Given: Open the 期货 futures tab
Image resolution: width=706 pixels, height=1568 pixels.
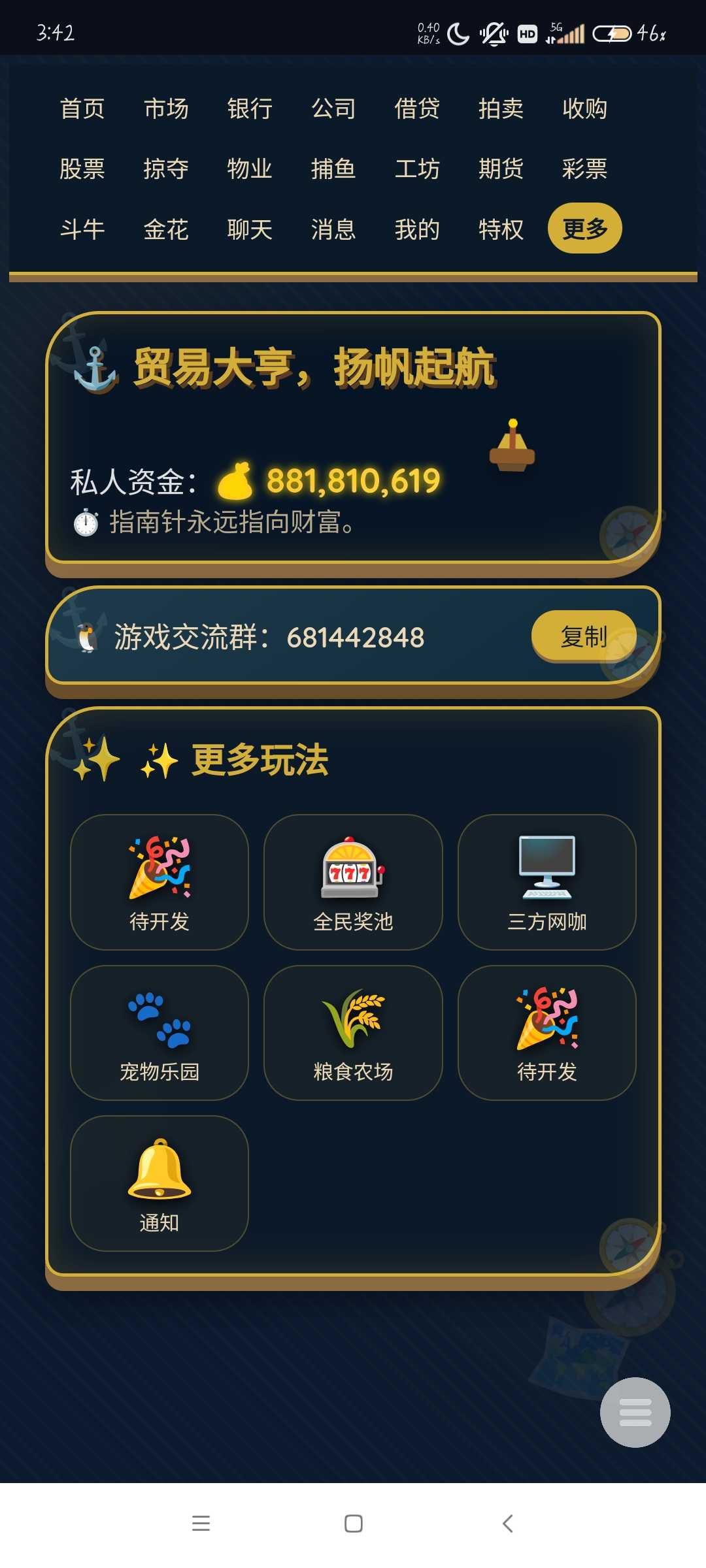Looking at the screenshot, I should (x=501, y=169).
